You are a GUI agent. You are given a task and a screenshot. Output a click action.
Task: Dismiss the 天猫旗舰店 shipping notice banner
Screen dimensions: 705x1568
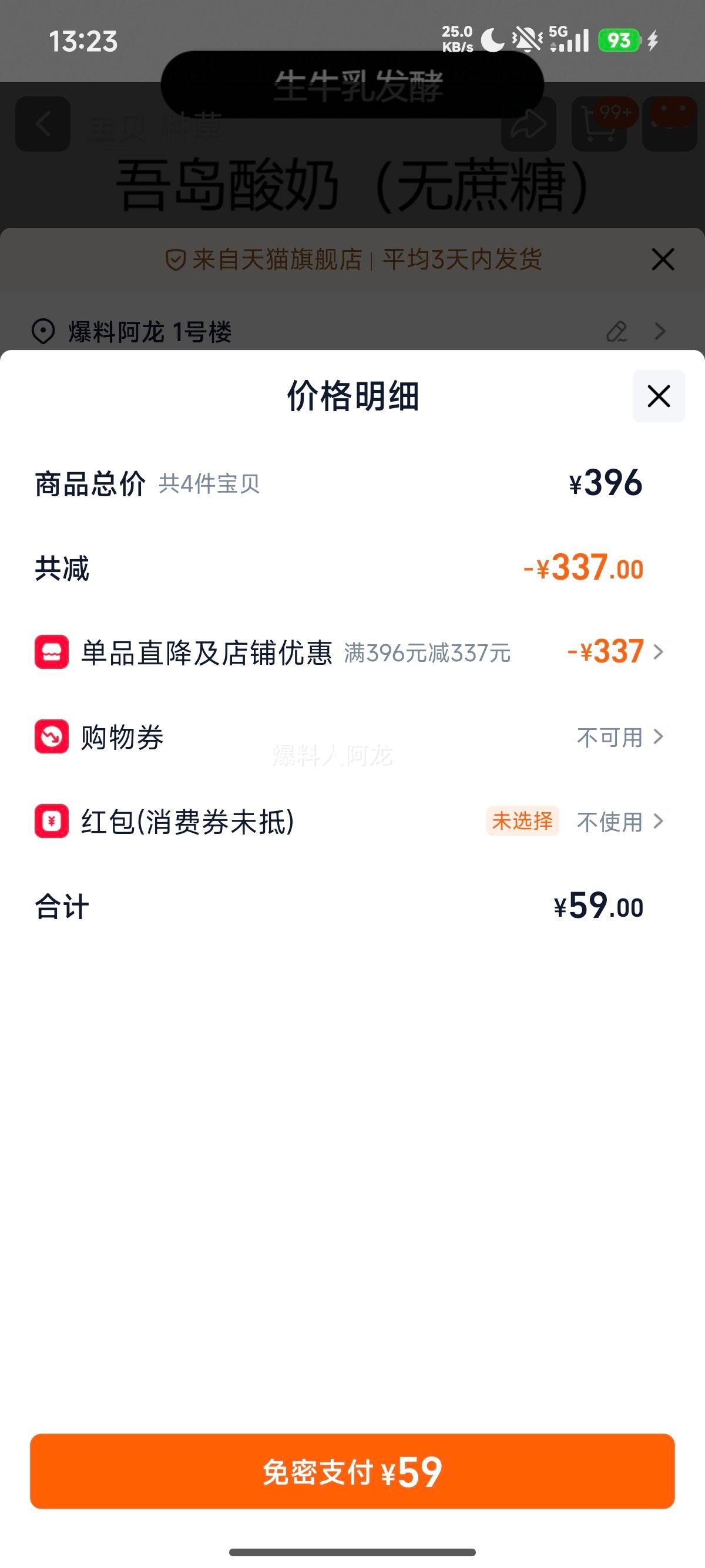pos(662,260)
